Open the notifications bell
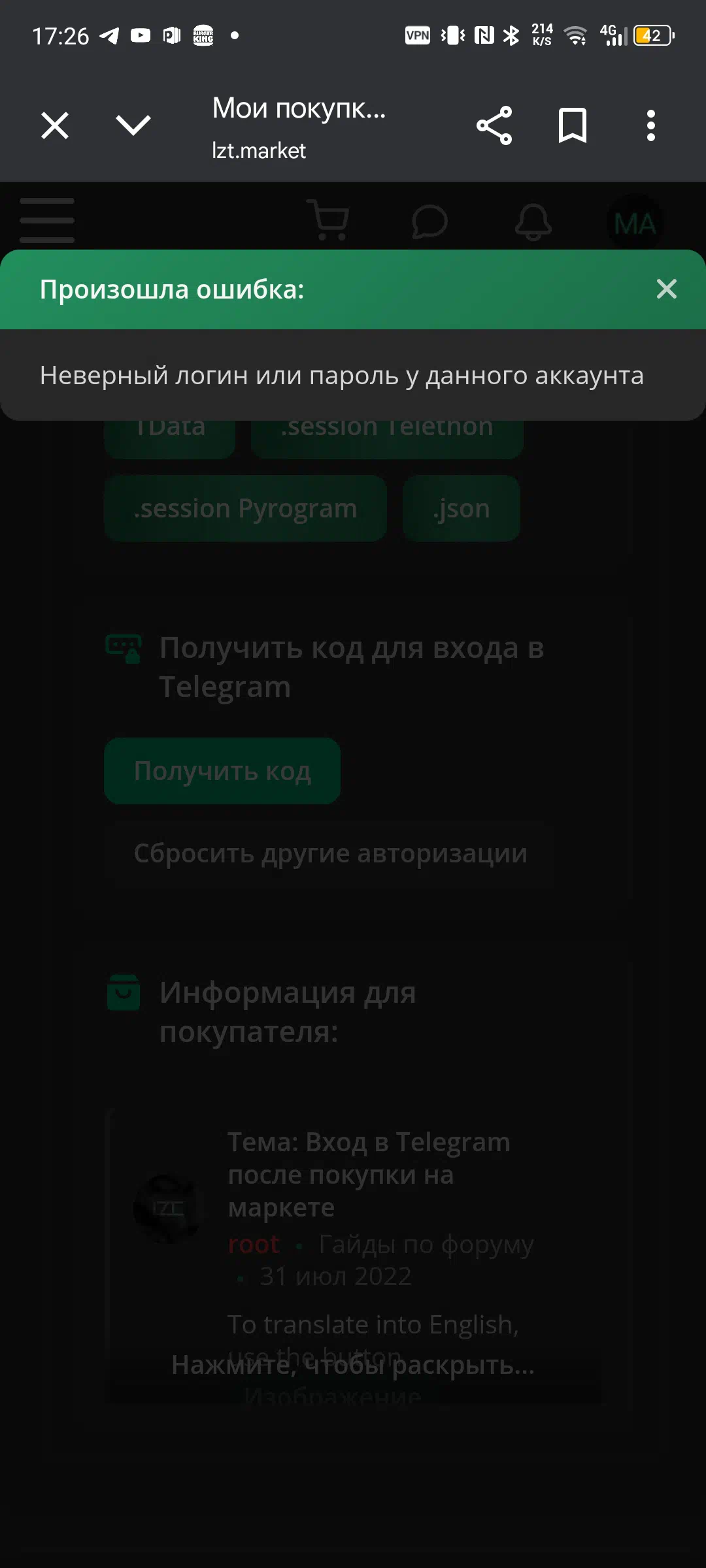Image resolution: width=706 pixels, height=1568 pixels. click(x=533, y=222)
